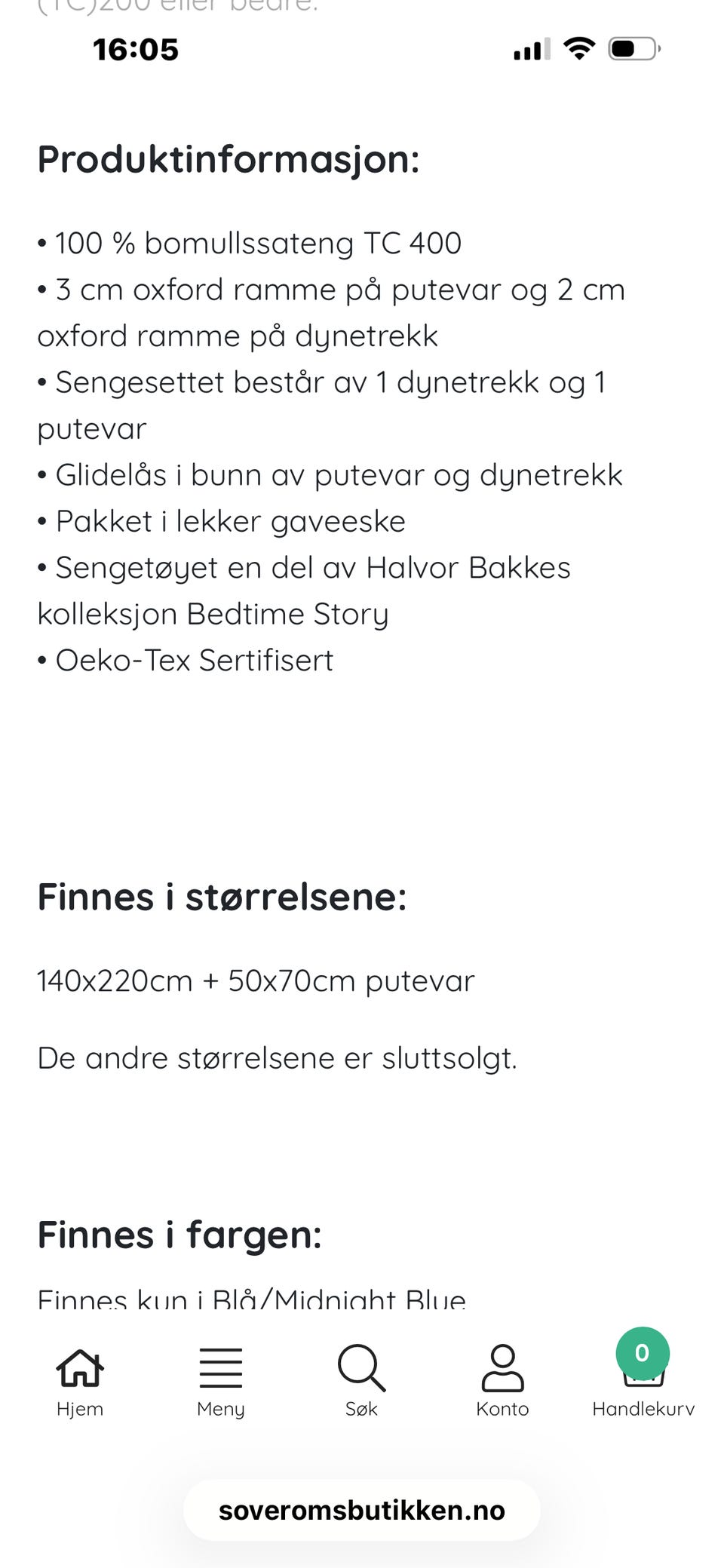Tap the battery indicator in status bar
Image resolution: width=724 pixels, height=1568 pixels.
[633, 49]
